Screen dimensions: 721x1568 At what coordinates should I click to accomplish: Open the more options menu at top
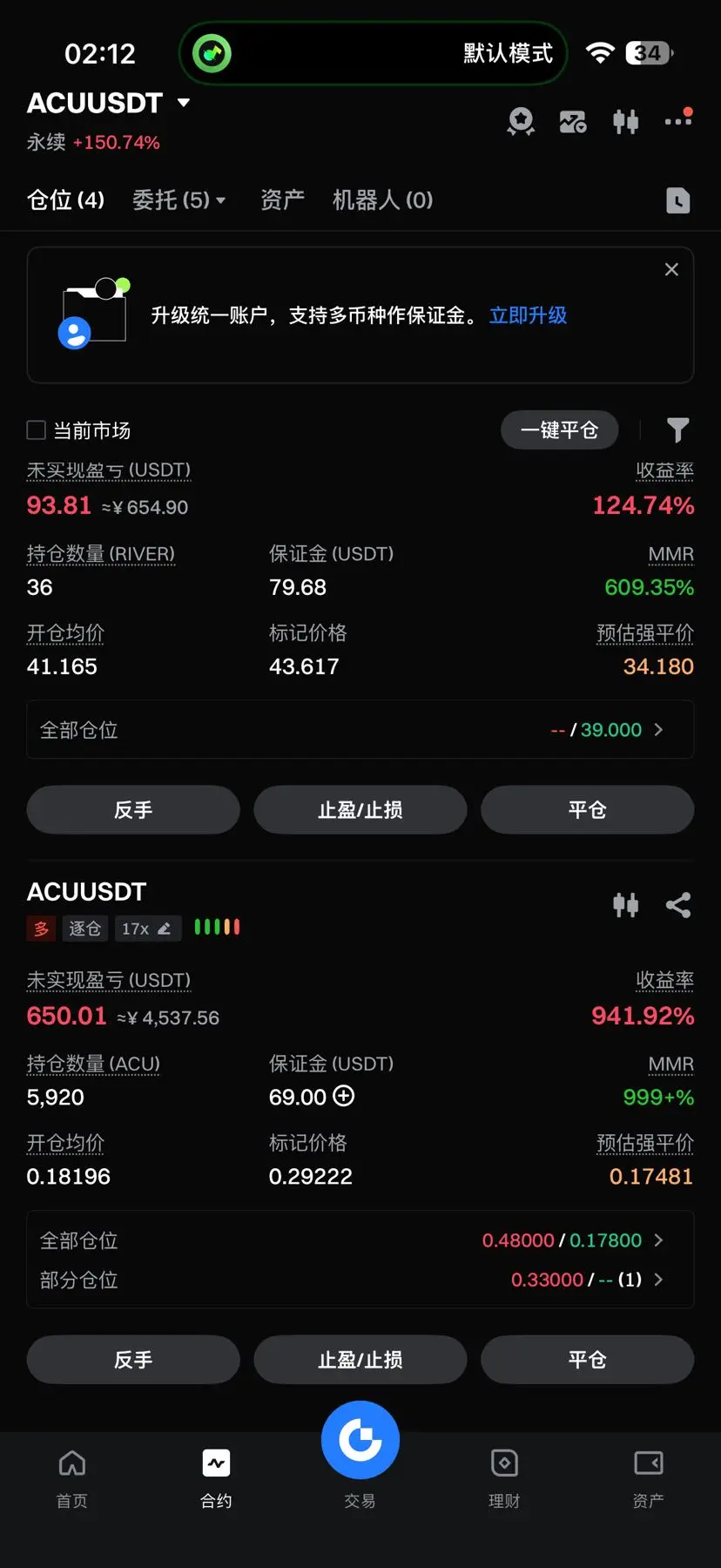(677, 120)
